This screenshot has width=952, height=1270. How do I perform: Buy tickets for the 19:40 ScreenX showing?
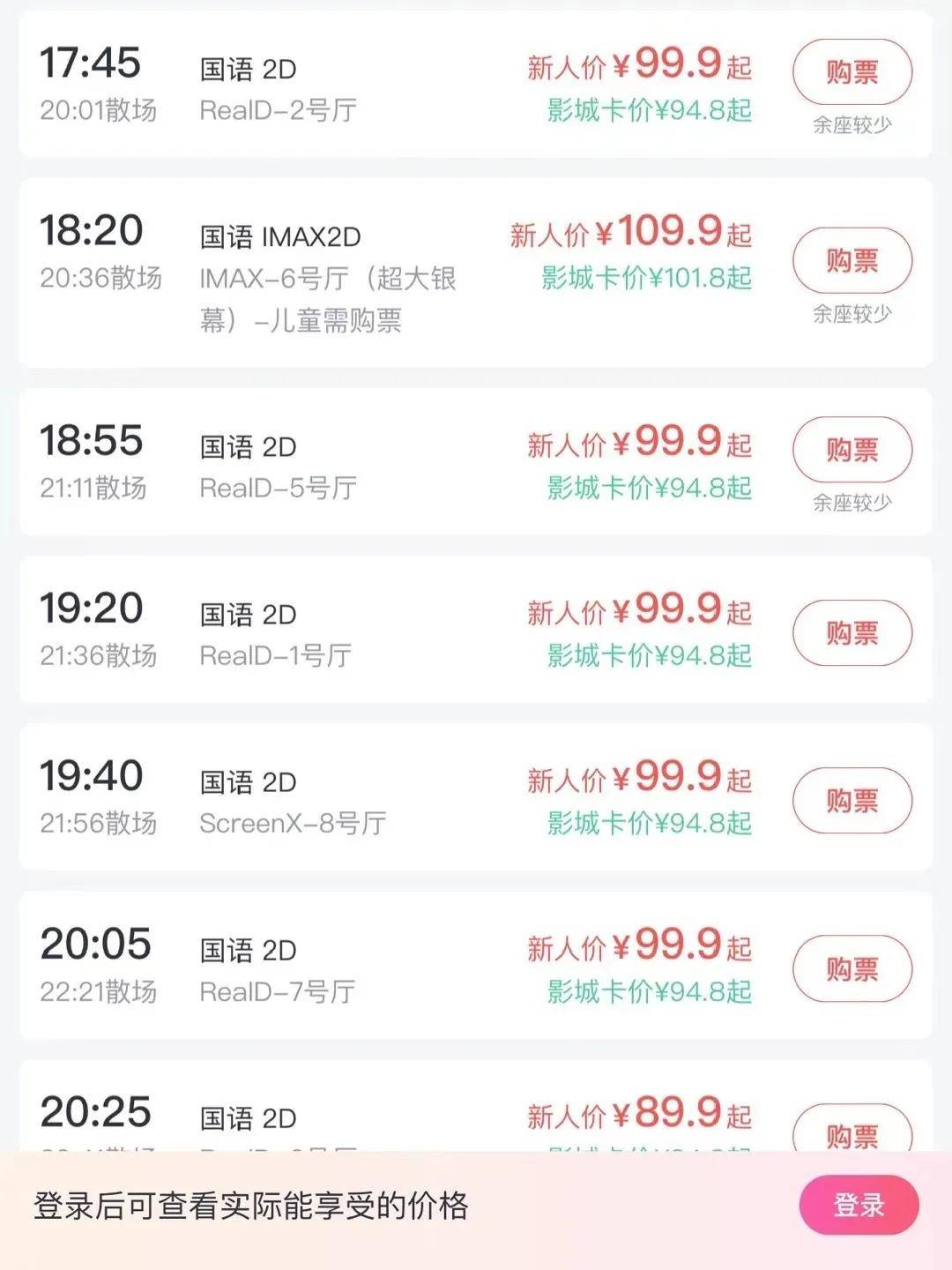(852, 800)
